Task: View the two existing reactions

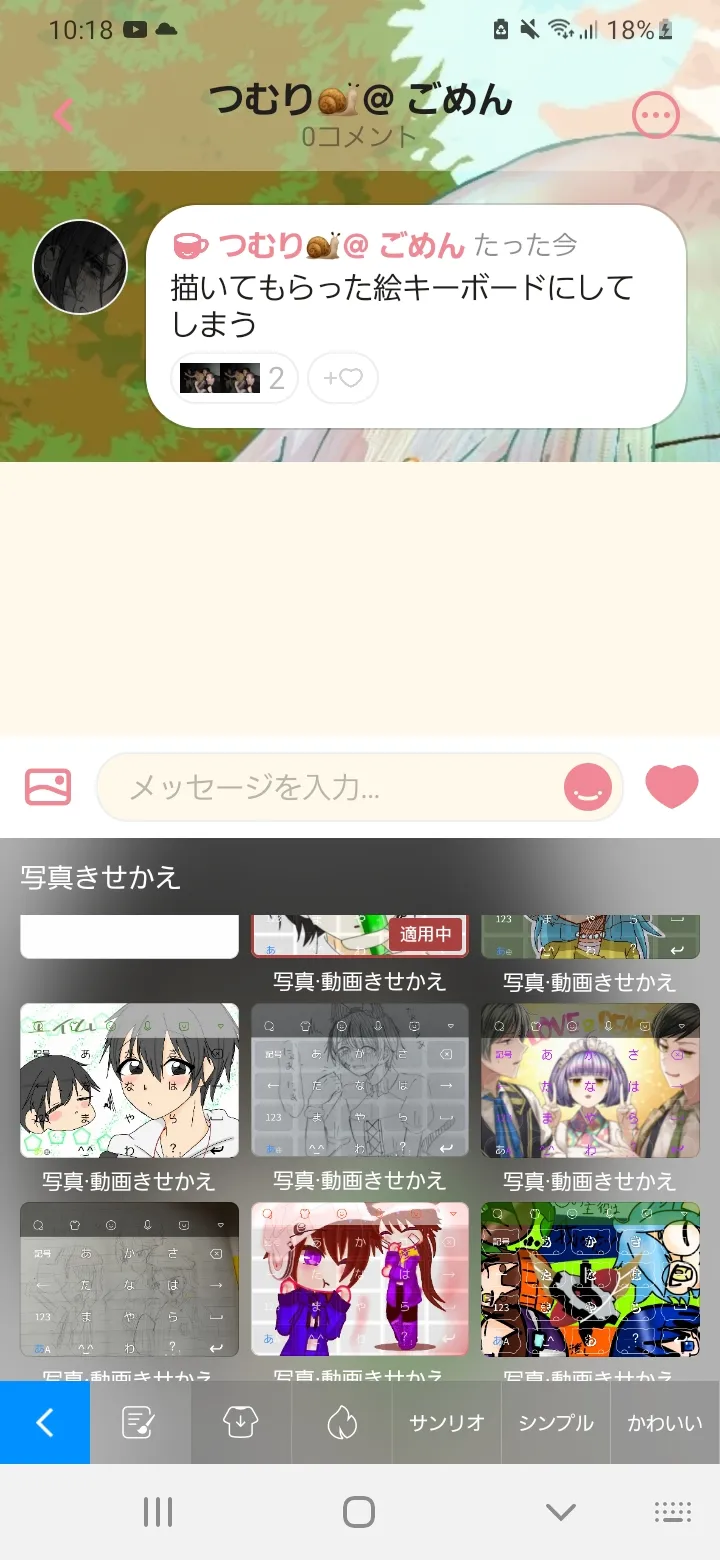Action: click(234, 378)
